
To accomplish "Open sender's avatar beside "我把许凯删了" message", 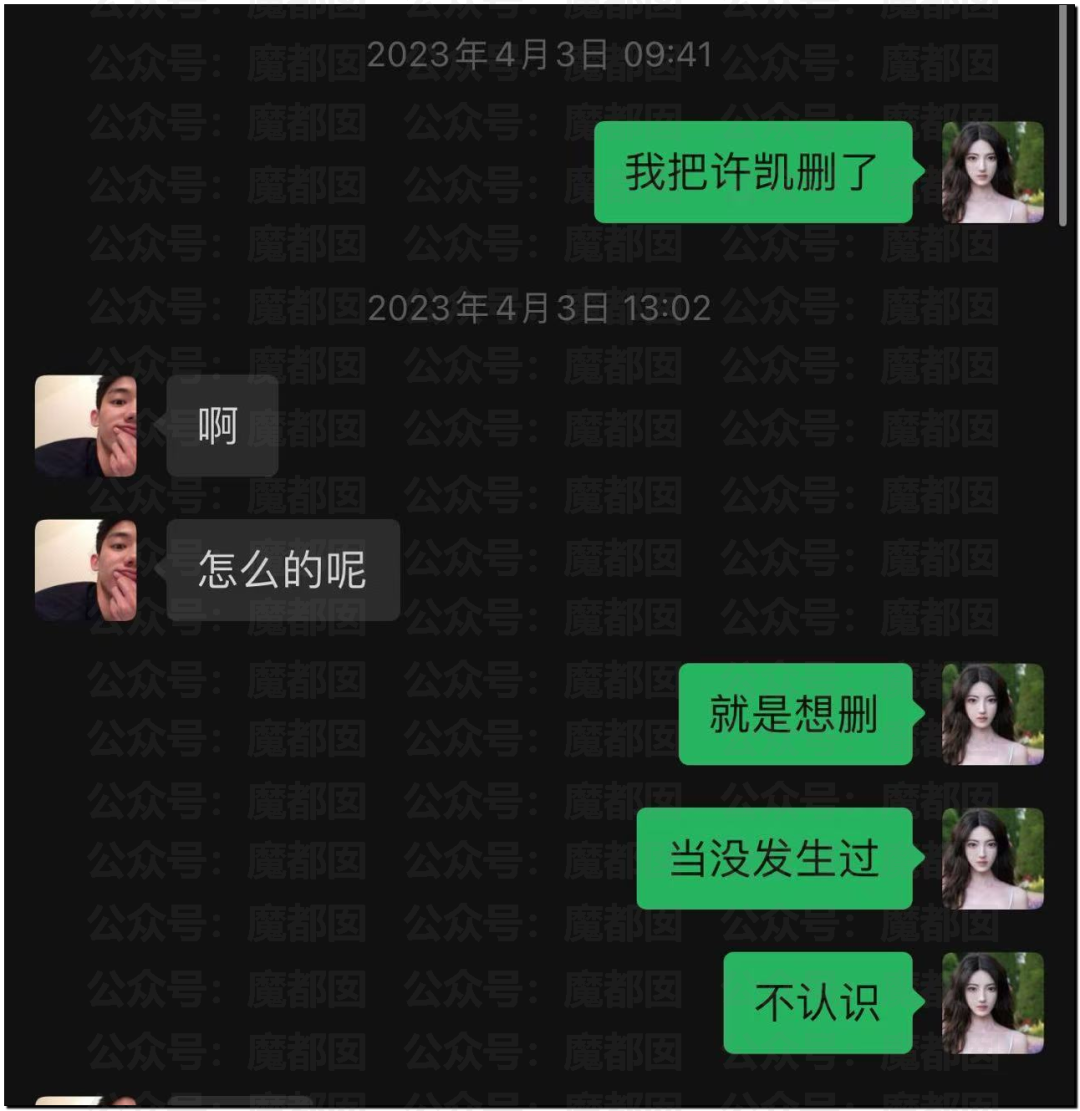I will 992,172.
